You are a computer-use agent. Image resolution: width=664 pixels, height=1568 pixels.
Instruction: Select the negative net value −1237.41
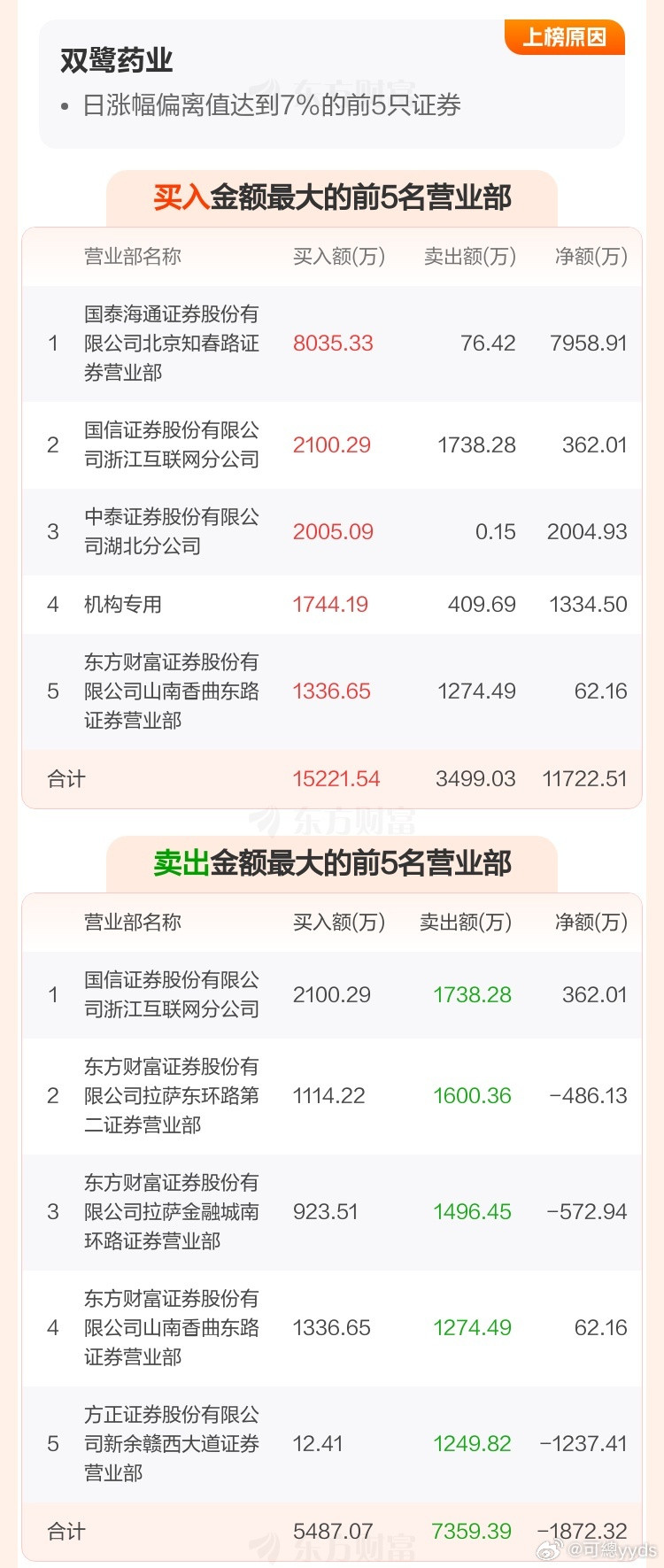pyautogui.click(x=583, y=1443)
